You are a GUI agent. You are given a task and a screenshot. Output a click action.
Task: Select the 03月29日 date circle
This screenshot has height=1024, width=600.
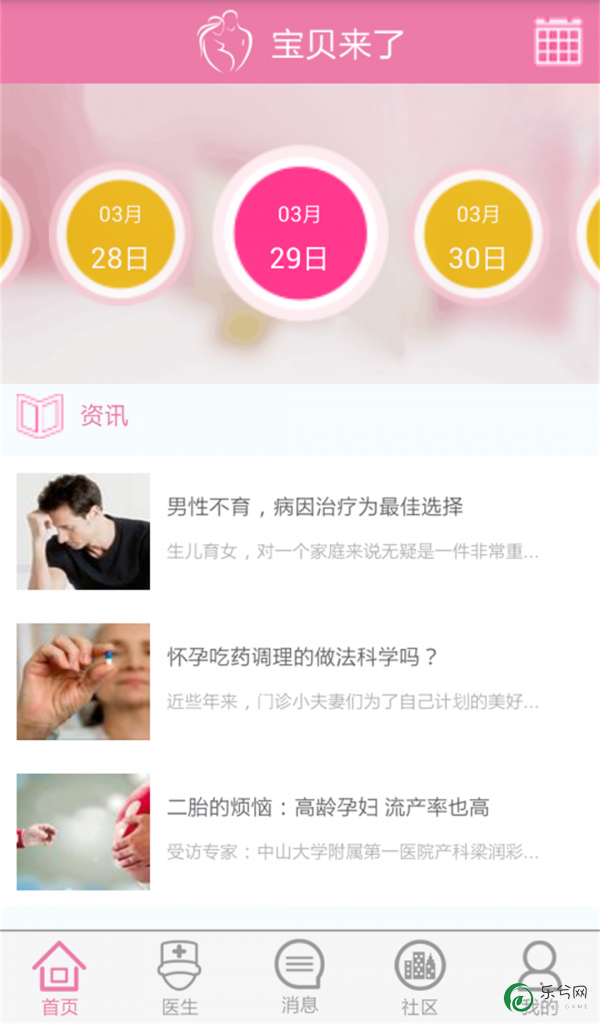(x=300, y=234)
